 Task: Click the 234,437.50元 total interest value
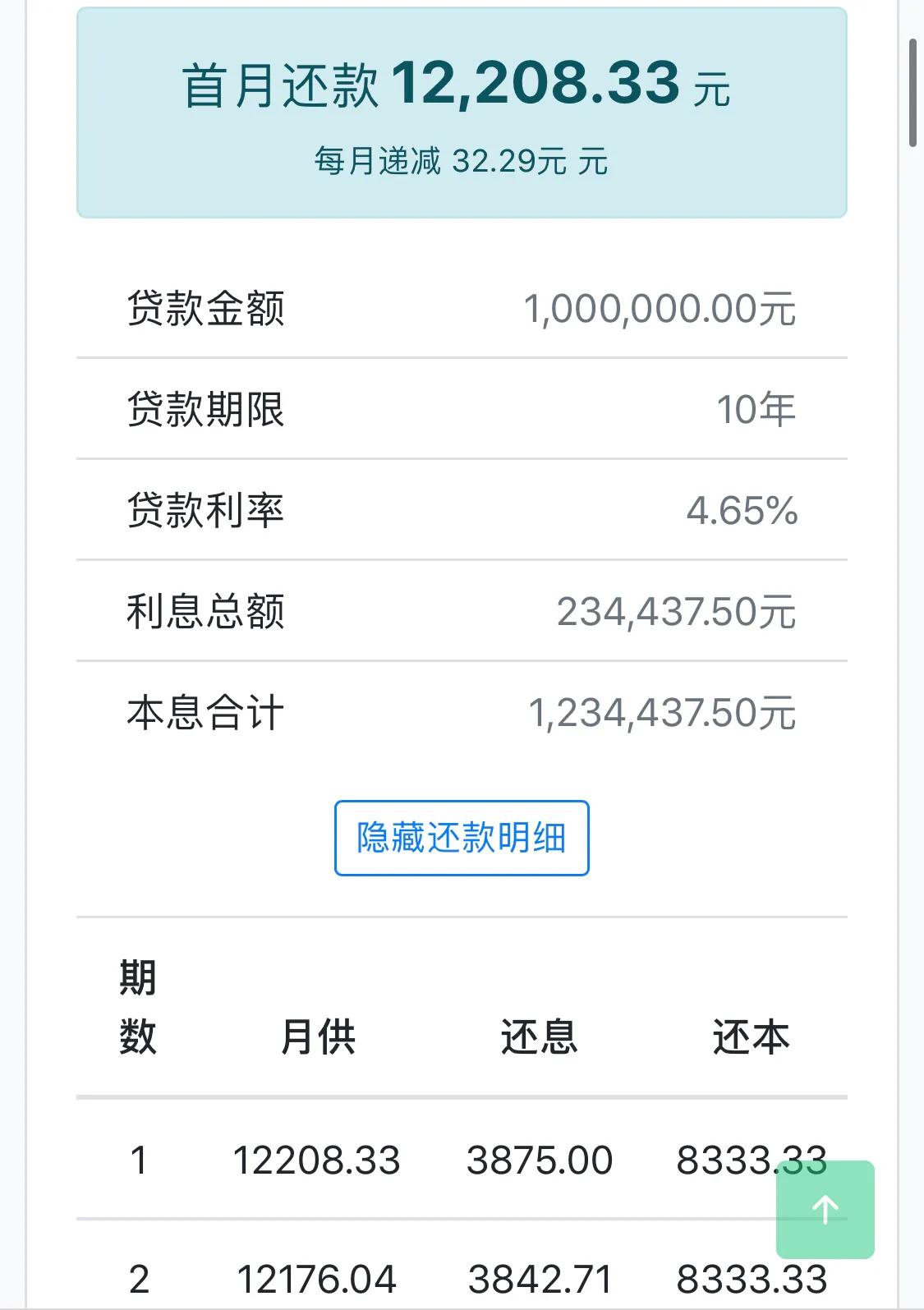[x=677, y=611]
